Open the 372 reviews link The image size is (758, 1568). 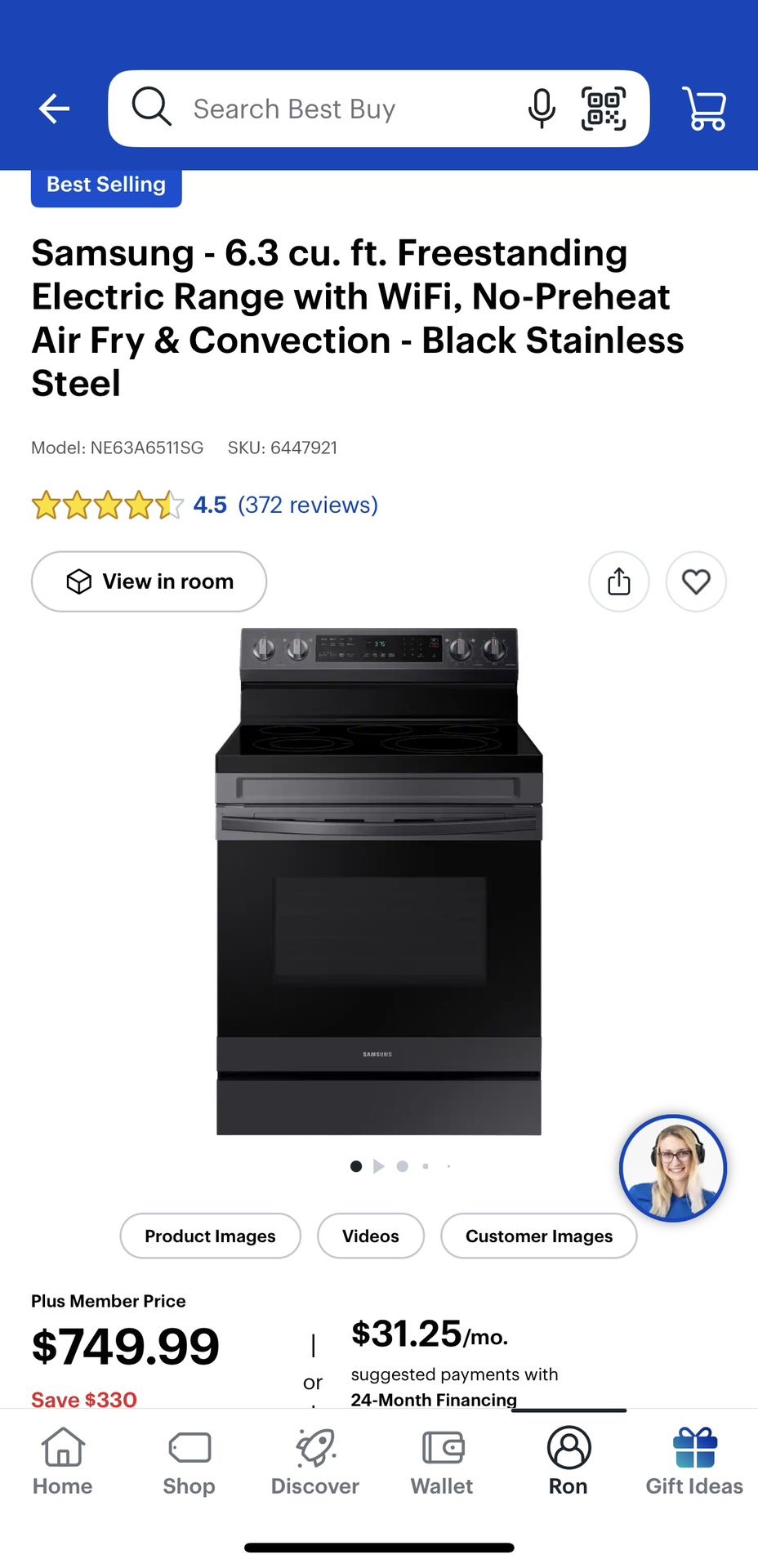point(307,505)
